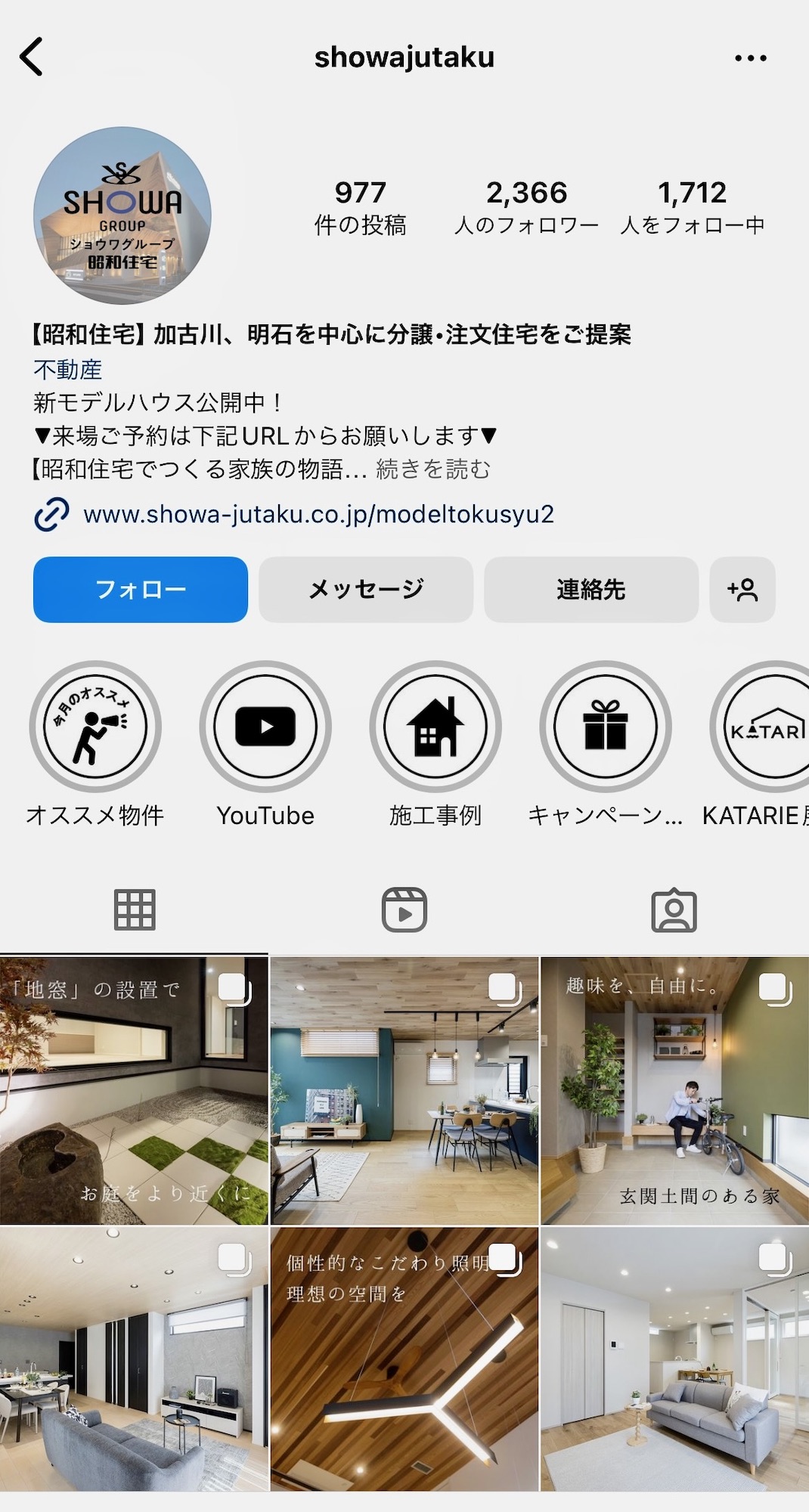Tap the blue フォロー follow button
The width and height of the screenshot is (809, 1512).
tap(141, 590)
